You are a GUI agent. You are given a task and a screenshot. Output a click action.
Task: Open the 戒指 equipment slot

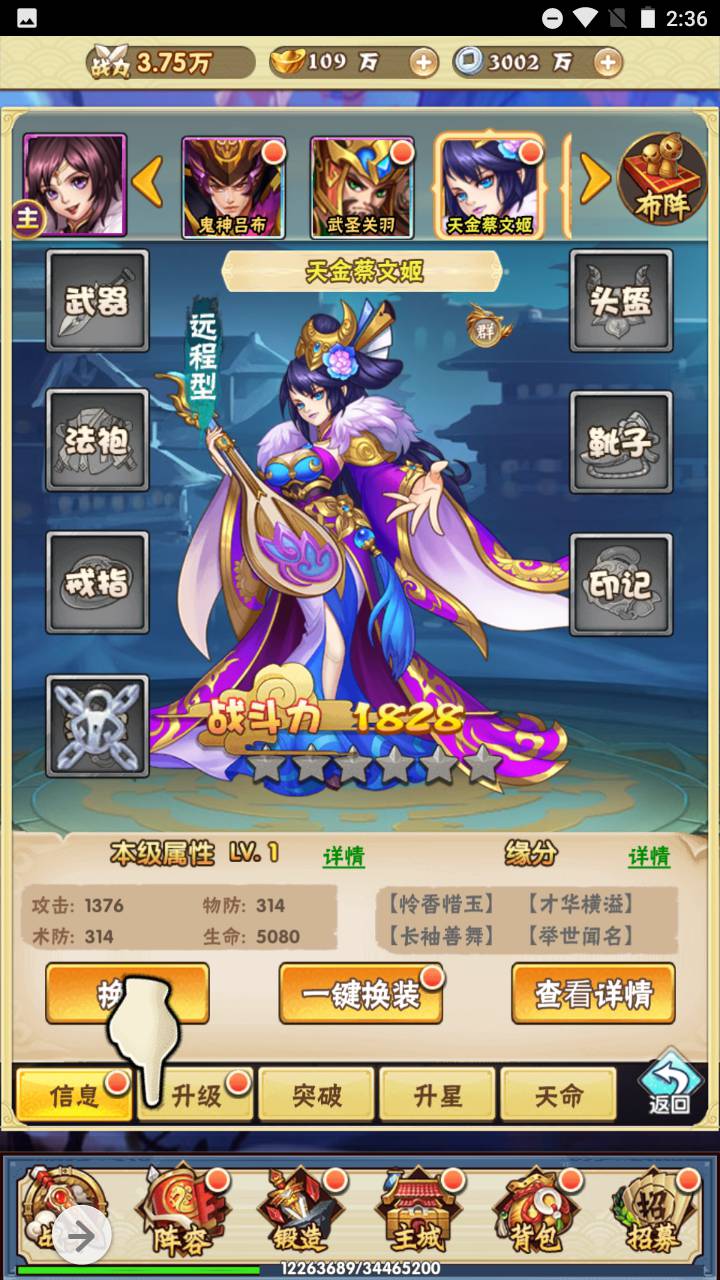tap(97, 582)
